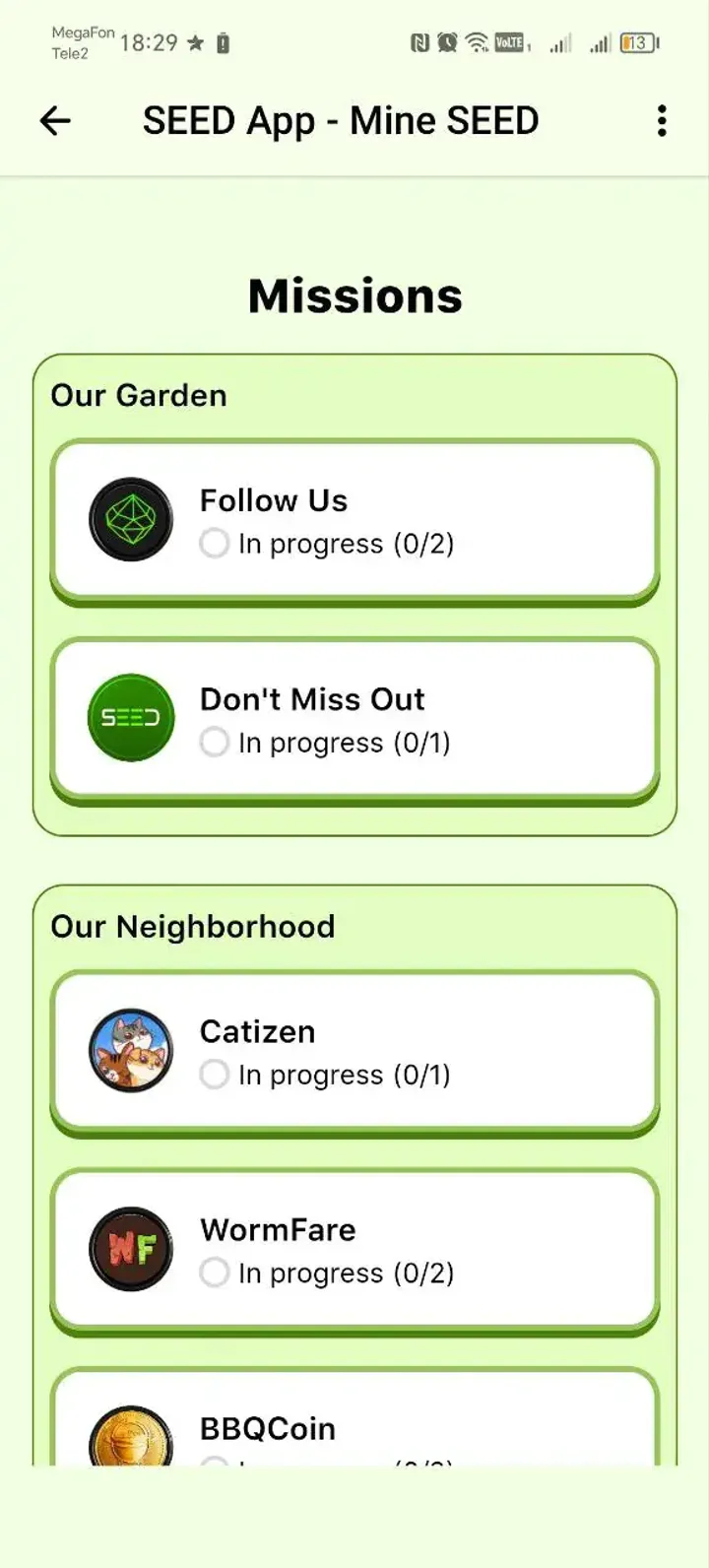Click the SEED logo on Don't Miss Out
This screenshot has width=709, height=1568.
129,718
